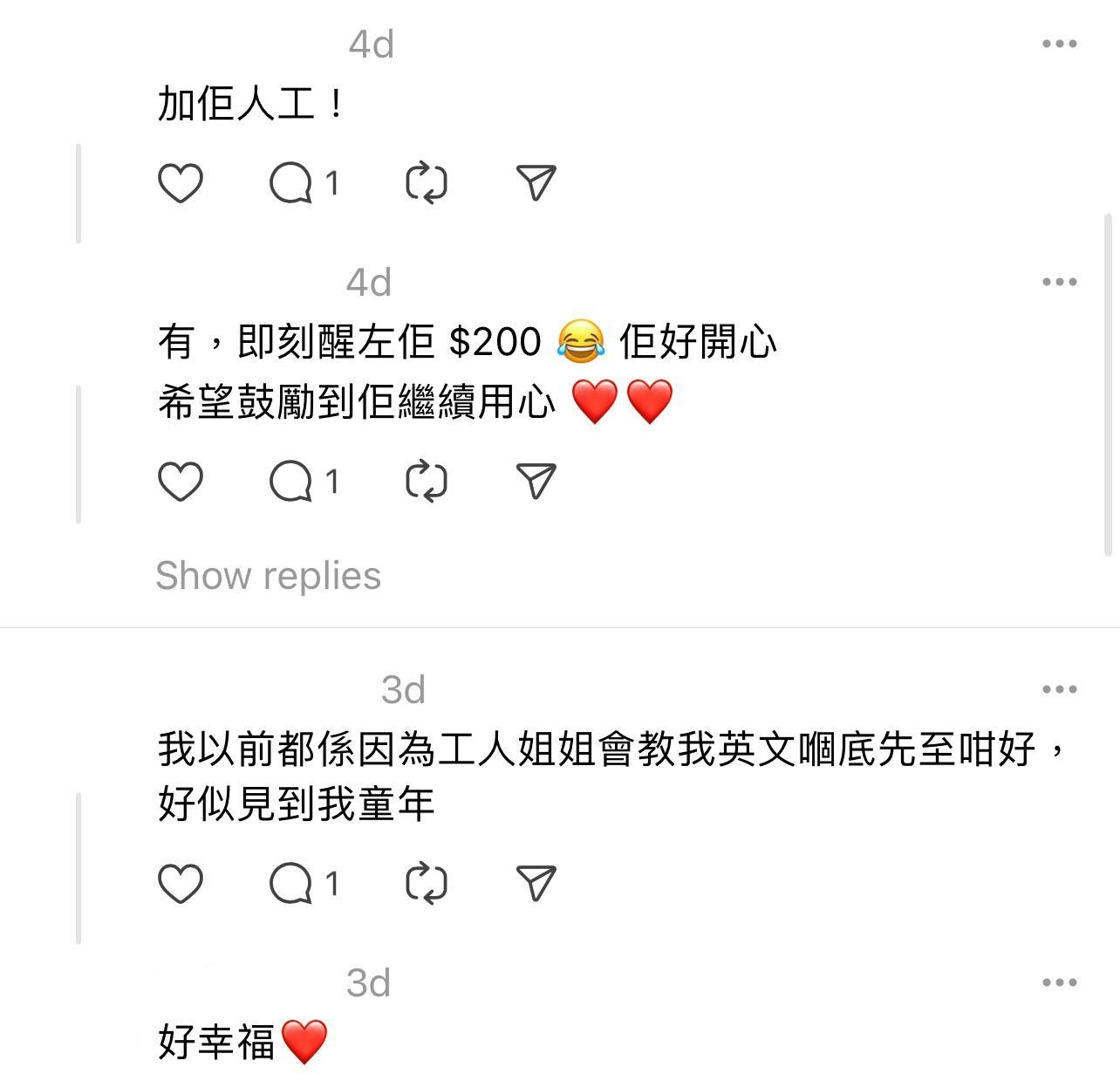Share the 加佢人工！ comment
This screenshot has width=1120, height=1074.
point(536,183)
